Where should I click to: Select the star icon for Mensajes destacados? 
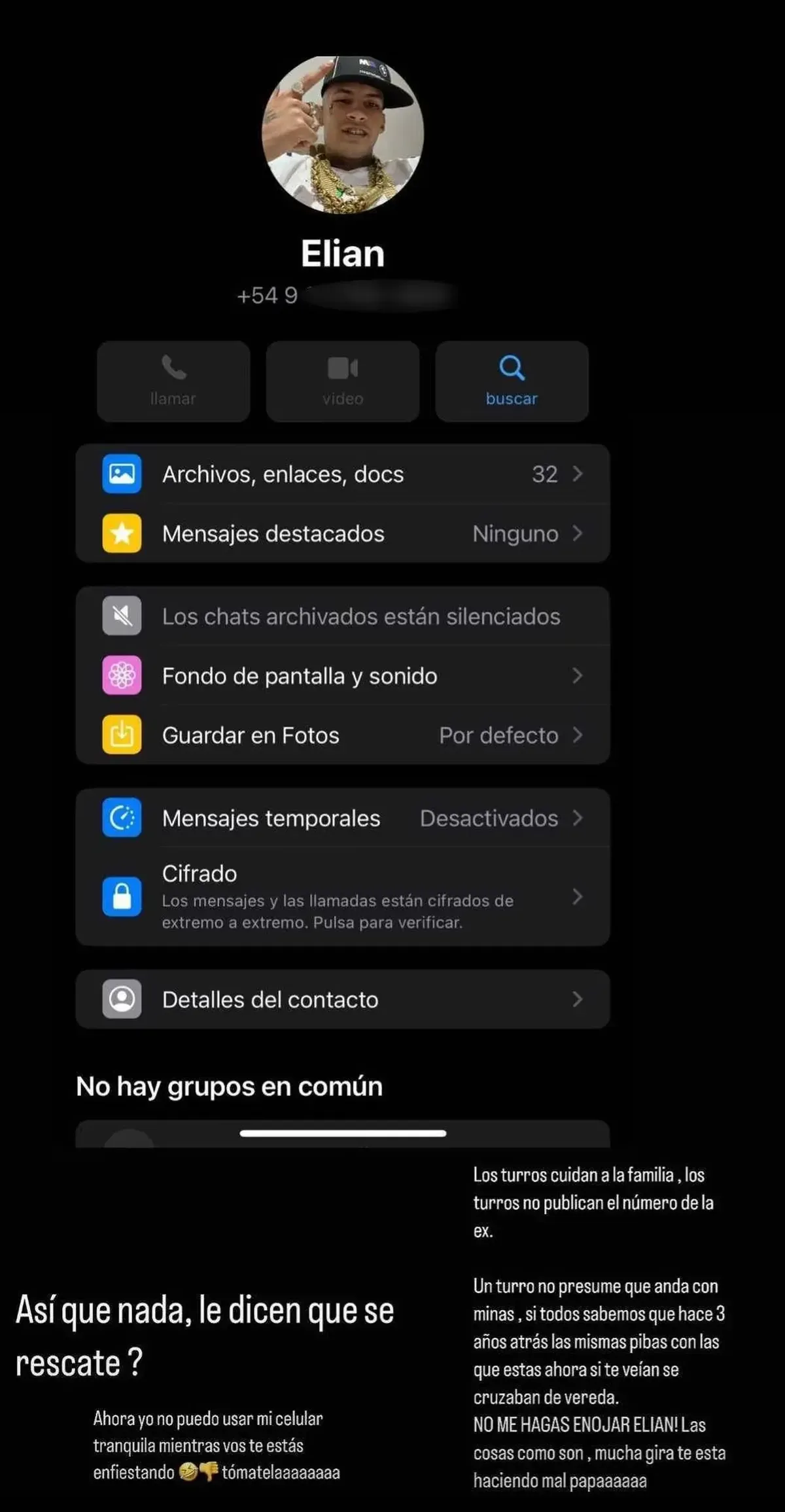[x=122, y=533]
